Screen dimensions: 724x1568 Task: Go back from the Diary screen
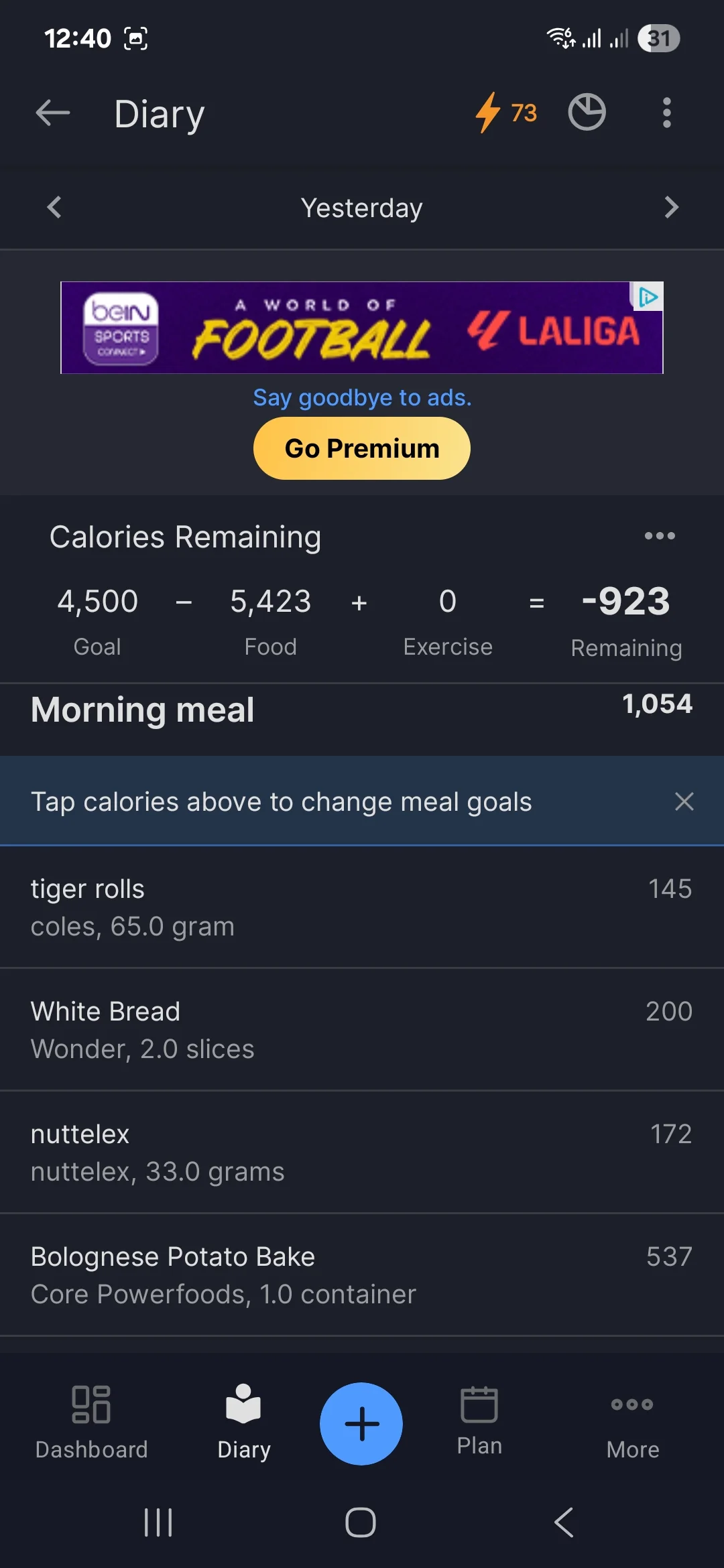click(53, 113)
